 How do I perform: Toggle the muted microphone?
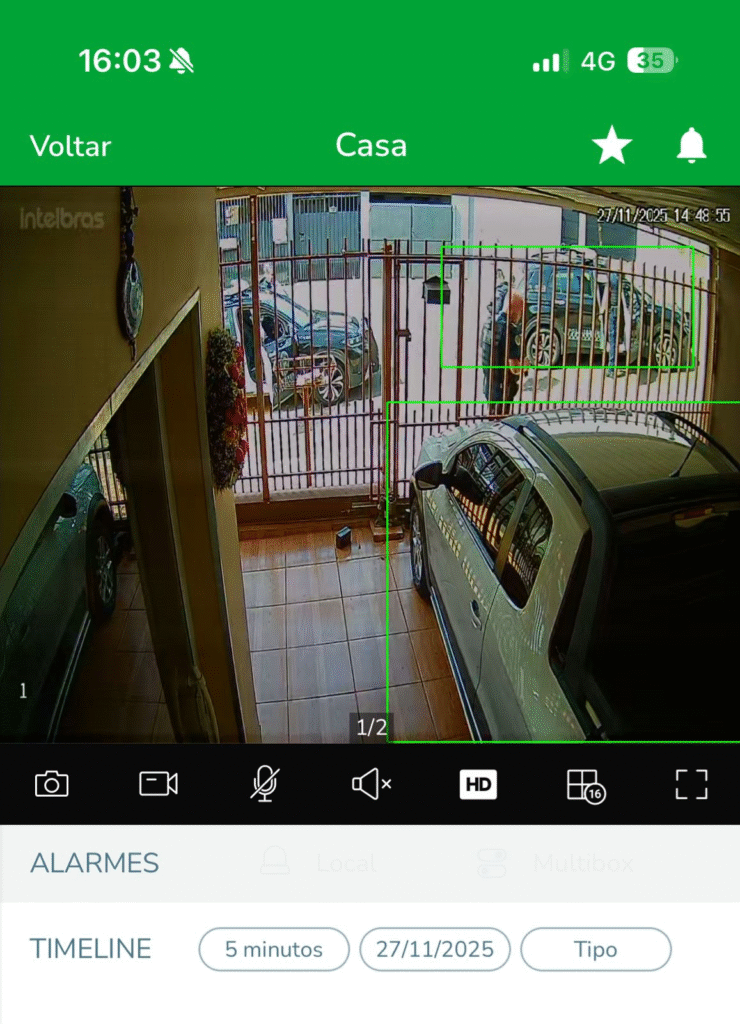tap(264, 784)
